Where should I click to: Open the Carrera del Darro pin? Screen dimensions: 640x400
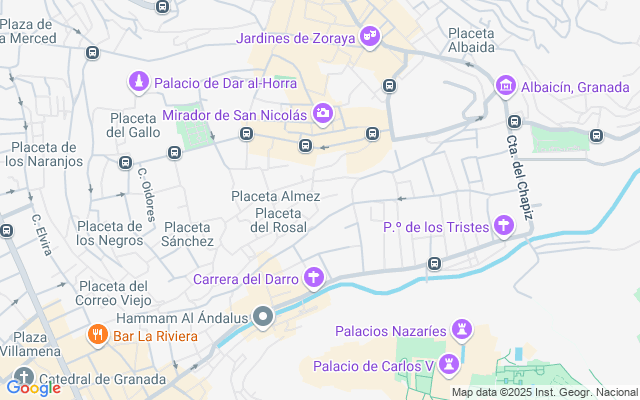tap(315, 277)
